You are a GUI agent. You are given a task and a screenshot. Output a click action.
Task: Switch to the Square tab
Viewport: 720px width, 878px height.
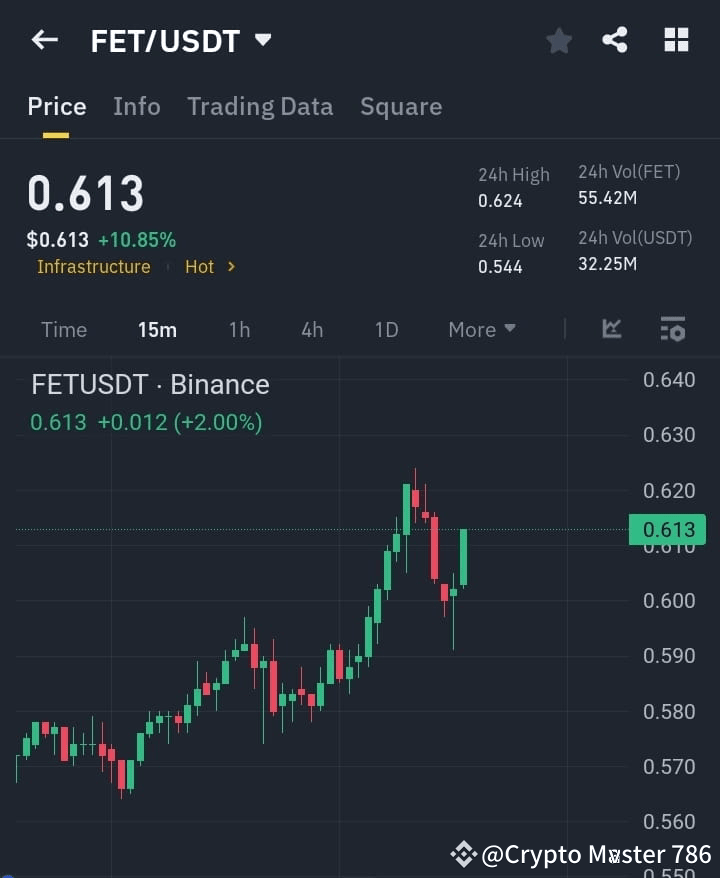coord(401,106)
